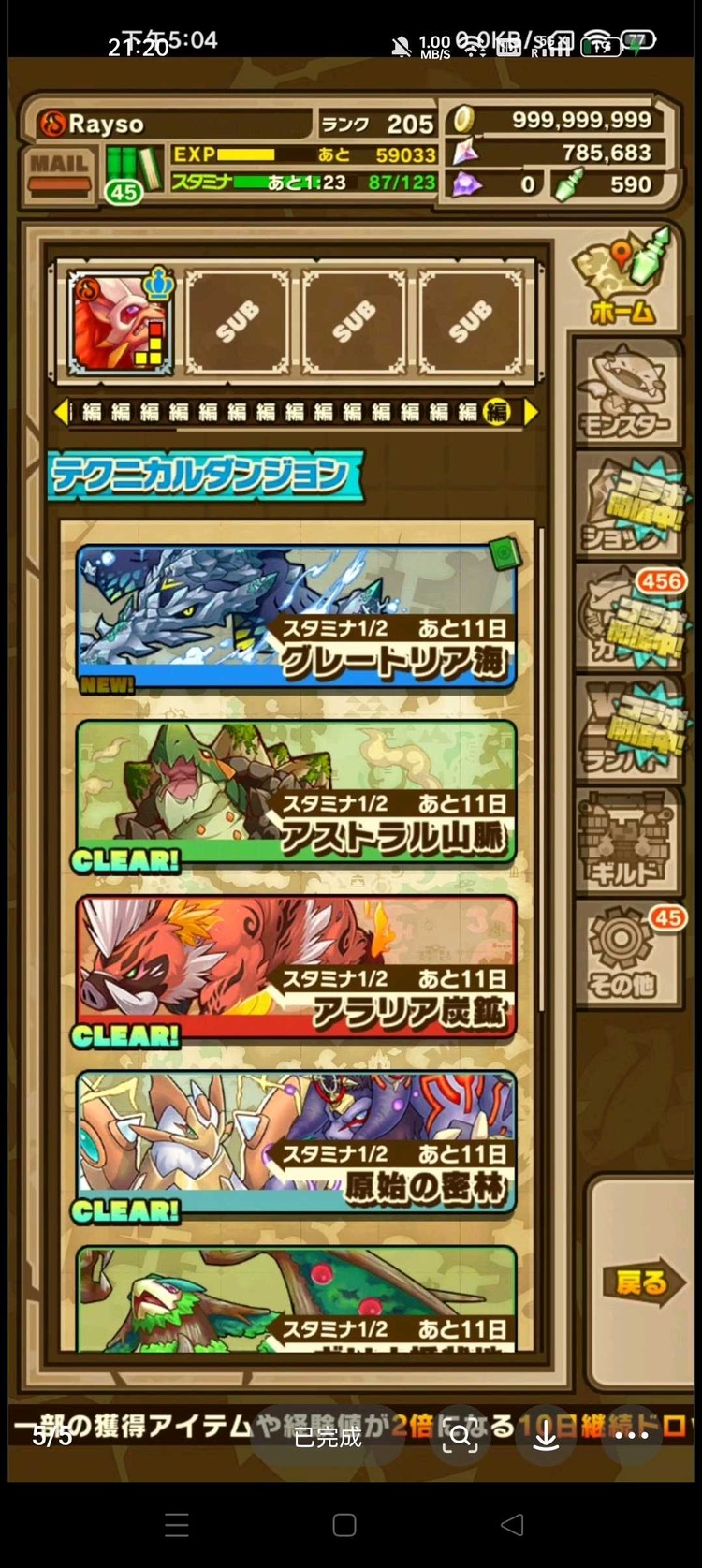Image resolution: width=702 pixels, height=1568 pixels.
Task: Tap the first empty SUB slot
Action: [x=238, y=321]
